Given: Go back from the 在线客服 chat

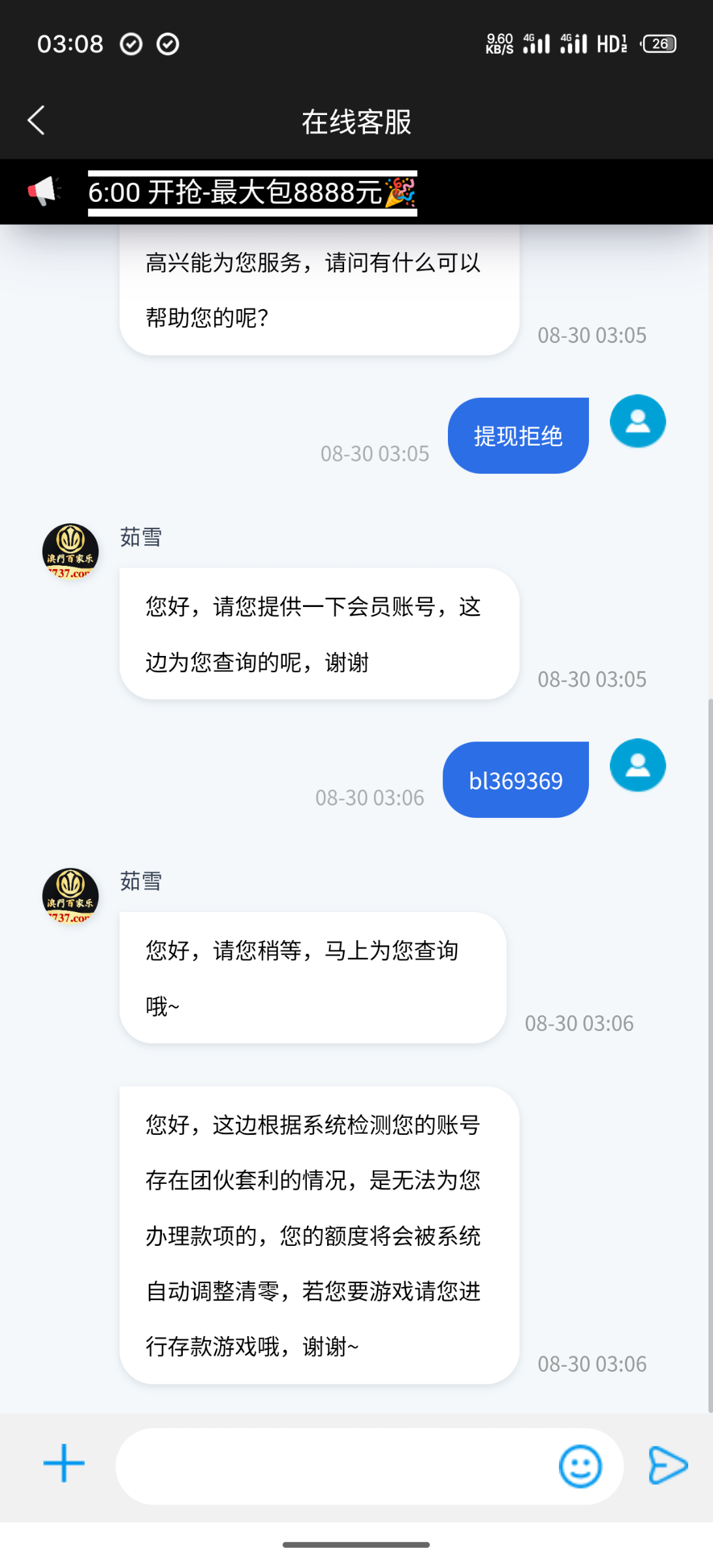Looking at the screenshot, I should [37, 121].
